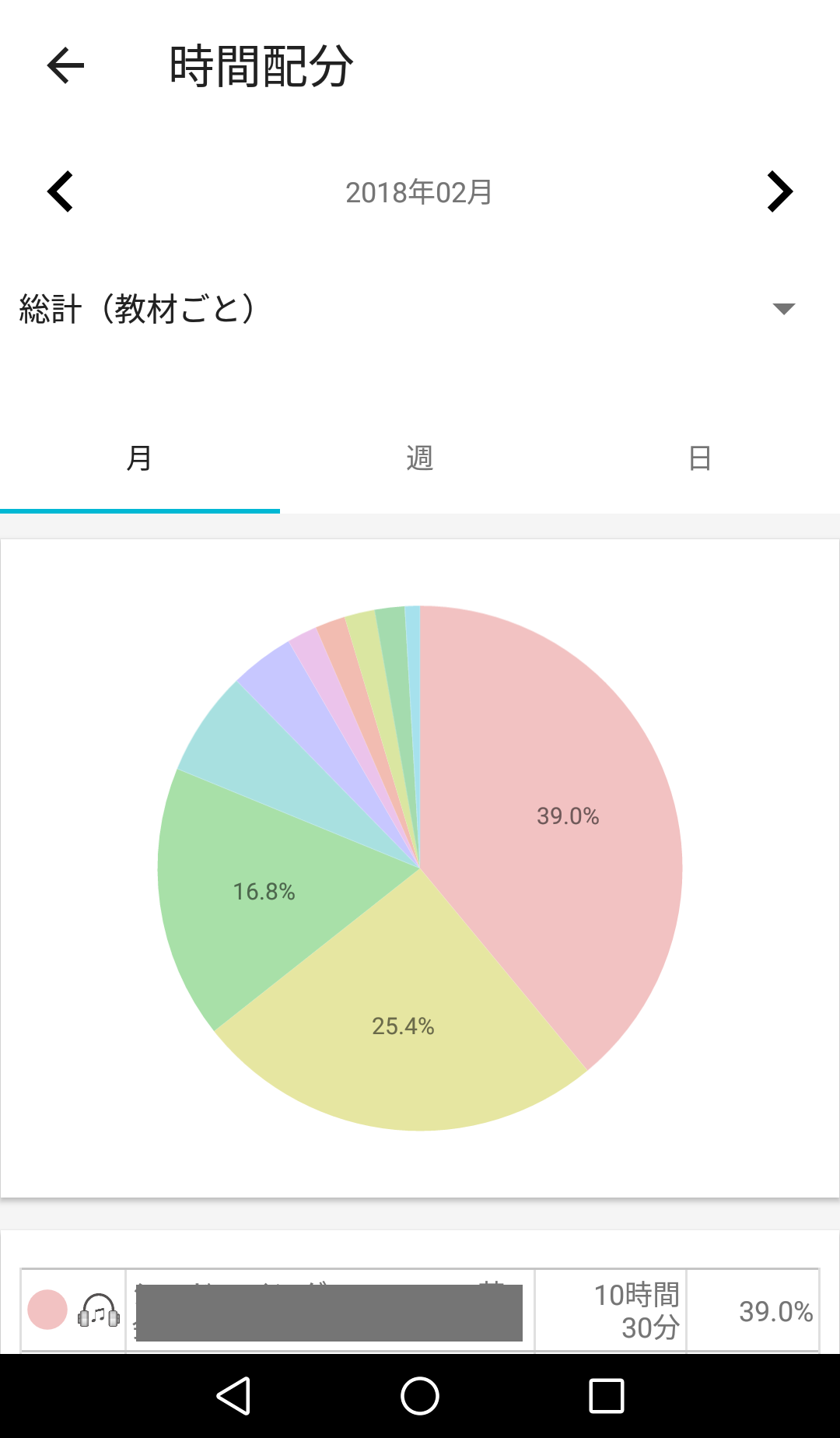Tap the 16.8% pie chart slice
The width and height of the screenshot is (840, 1438).
[264, 892]
